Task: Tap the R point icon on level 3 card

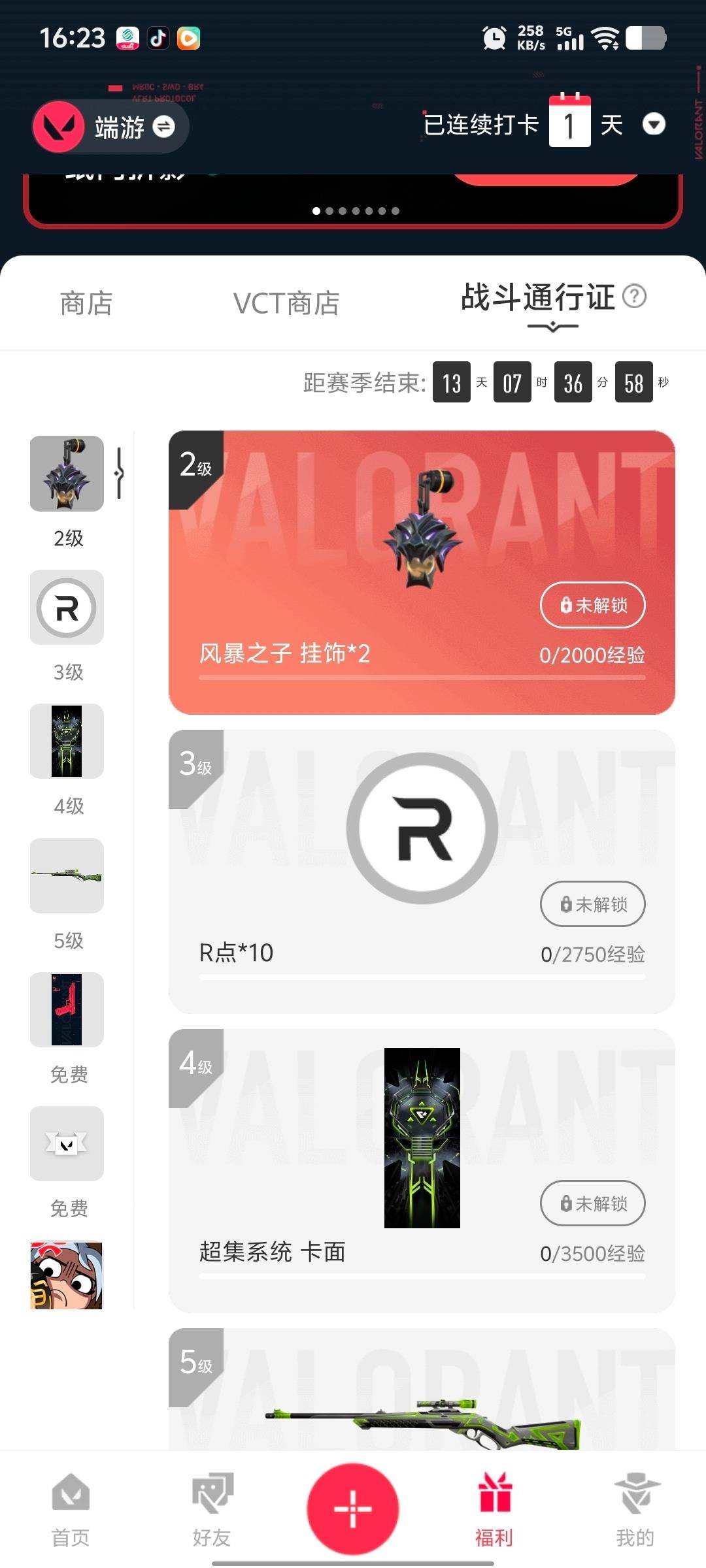Action: (422, 827)
